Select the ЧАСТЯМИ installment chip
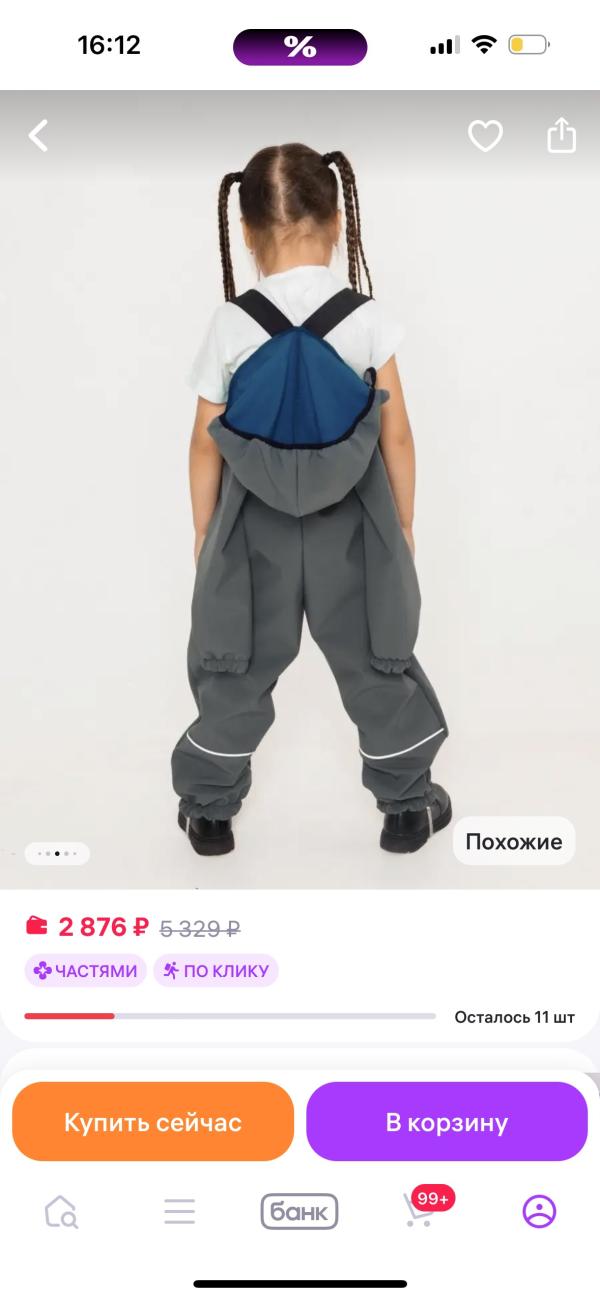The width and height of the screenshot is (600, 1300). (x=86, y=970)
